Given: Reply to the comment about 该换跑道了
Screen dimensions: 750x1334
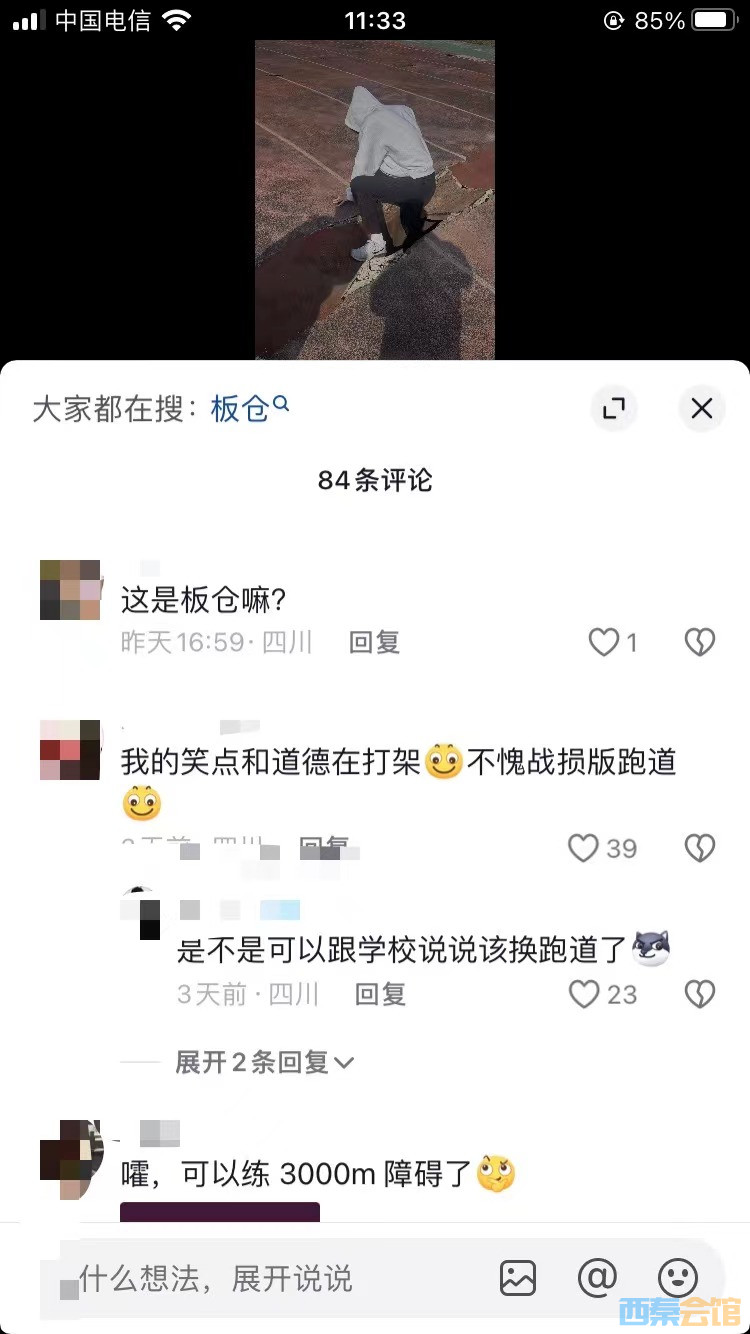Looking at the screenshot, I should click(x=380, y=994).
